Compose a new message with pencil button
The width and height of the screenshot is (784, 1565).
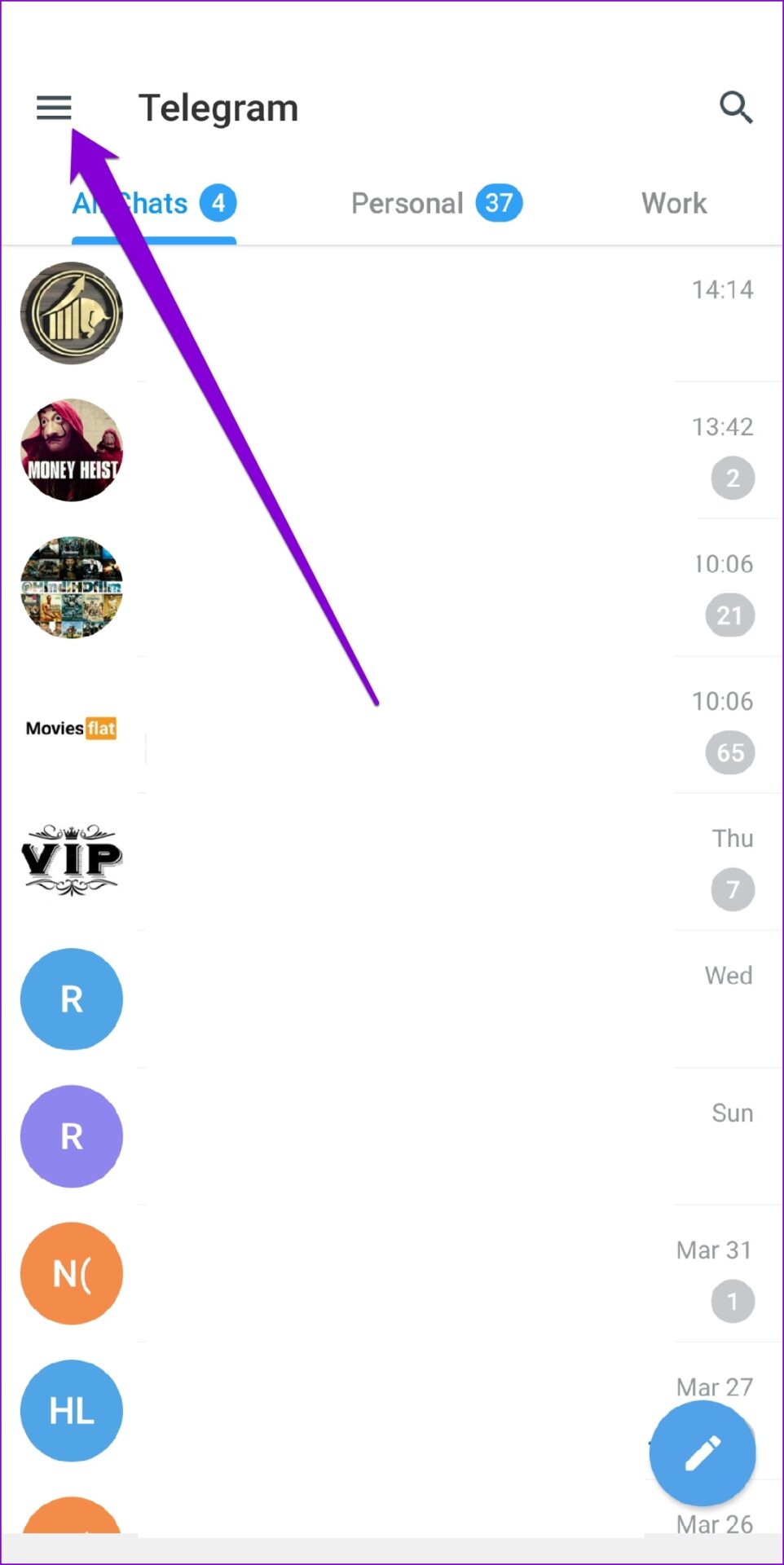pos(702,1453)
